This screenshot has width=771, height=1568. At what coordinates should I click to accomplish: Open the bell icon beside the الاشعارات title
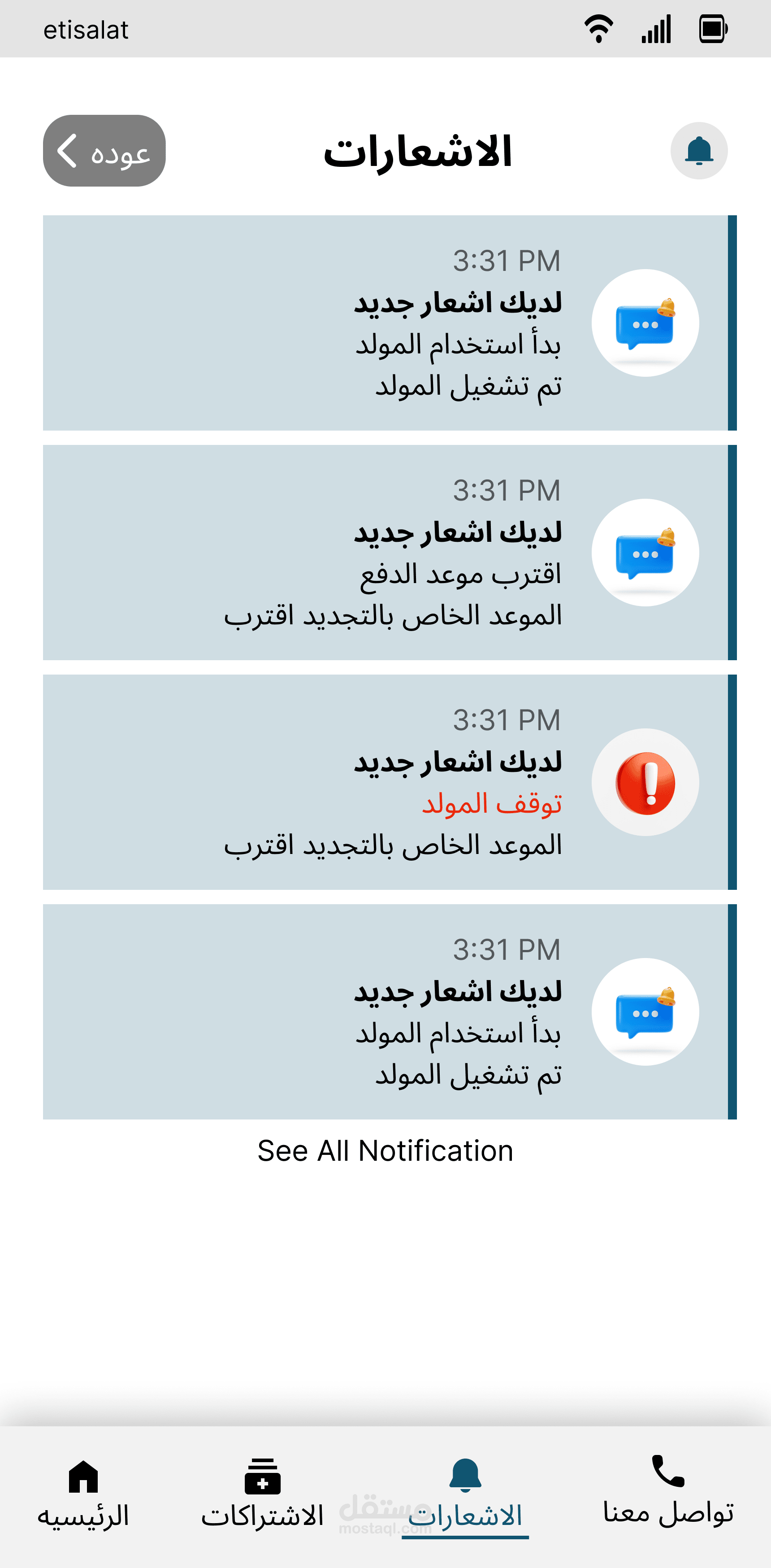coord(698,151)
